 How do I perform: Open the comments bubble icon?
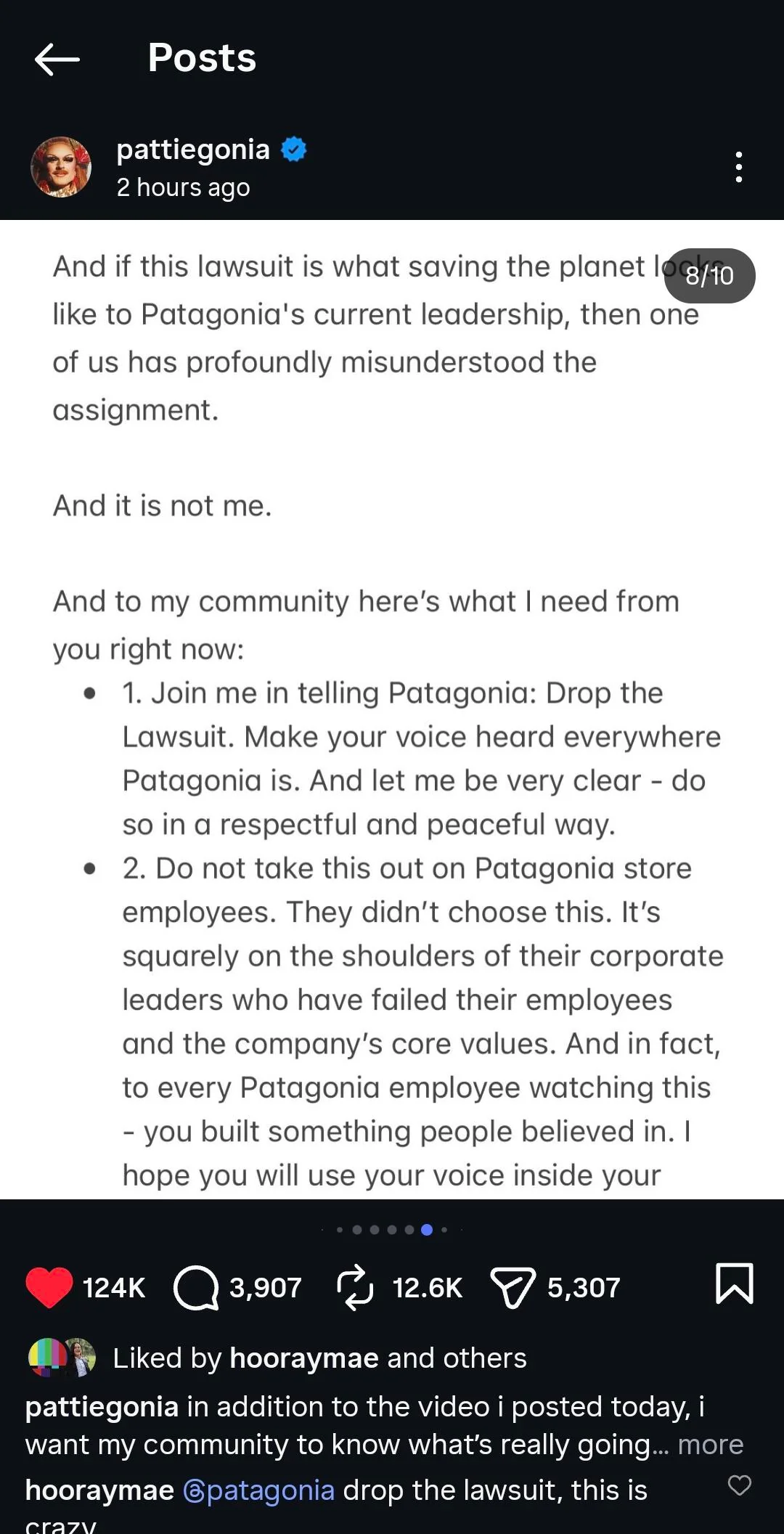pyautogui.click(x=196, y=1287)
